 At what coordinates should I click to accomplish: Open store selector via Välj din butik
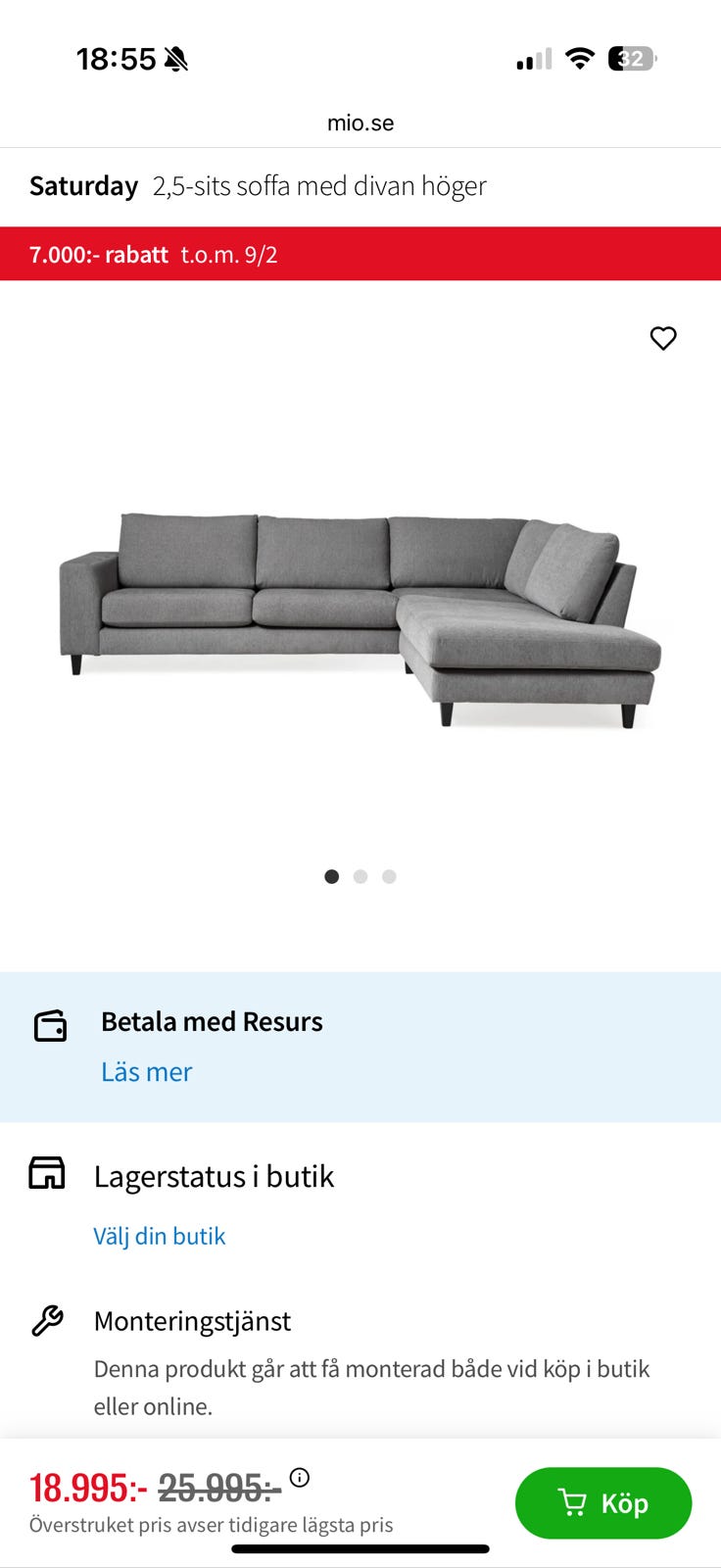click(x=160, y=1236)
